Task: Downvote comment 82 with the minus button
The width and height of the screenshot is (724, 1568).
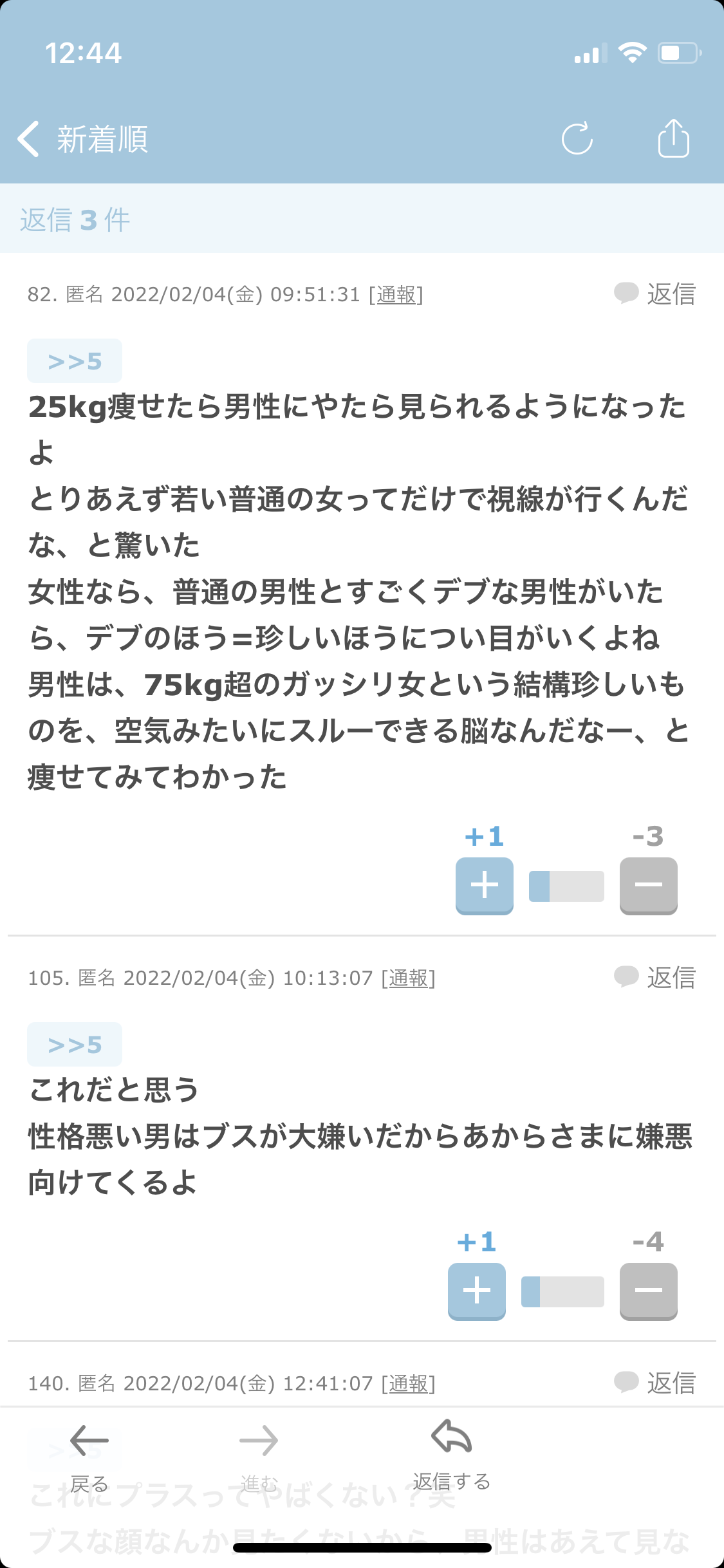Action: tap(648, 884)
